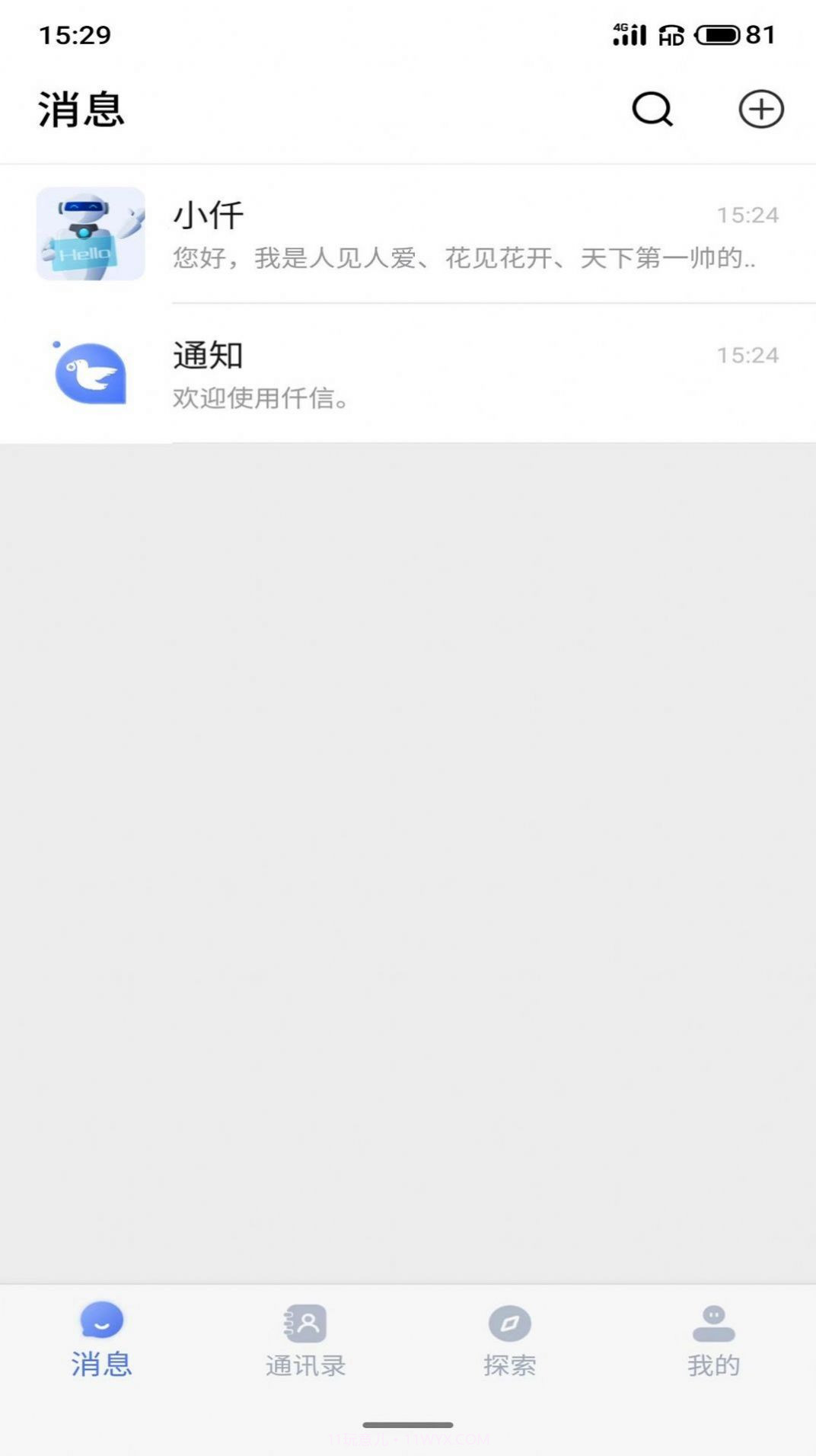Open 小仟 robot avatar image
816x1456 pixels.
pyautogui.click(x=91, y=234)
